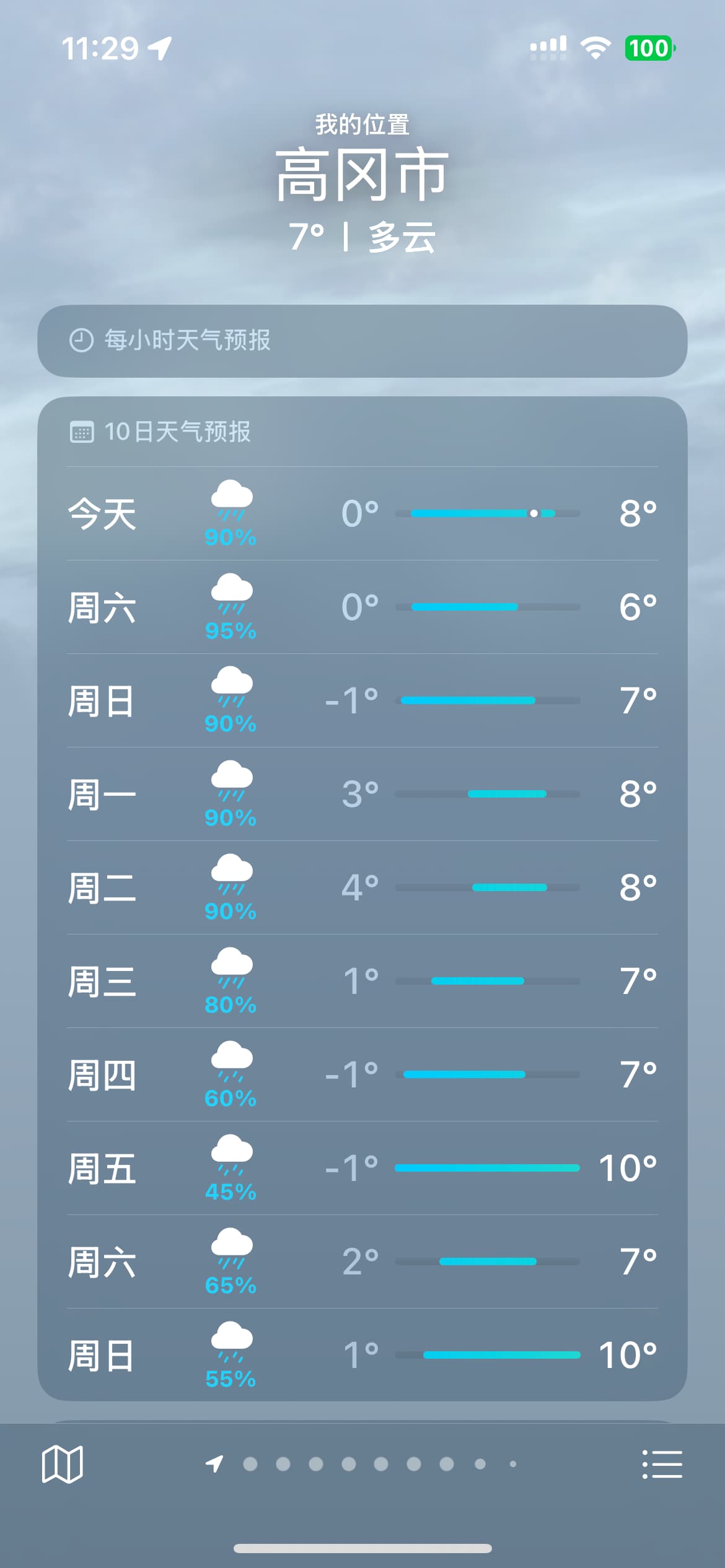The image size is (725, 1568).
Task: View the 周三 forecast with 80% rain
Action: 362,981
